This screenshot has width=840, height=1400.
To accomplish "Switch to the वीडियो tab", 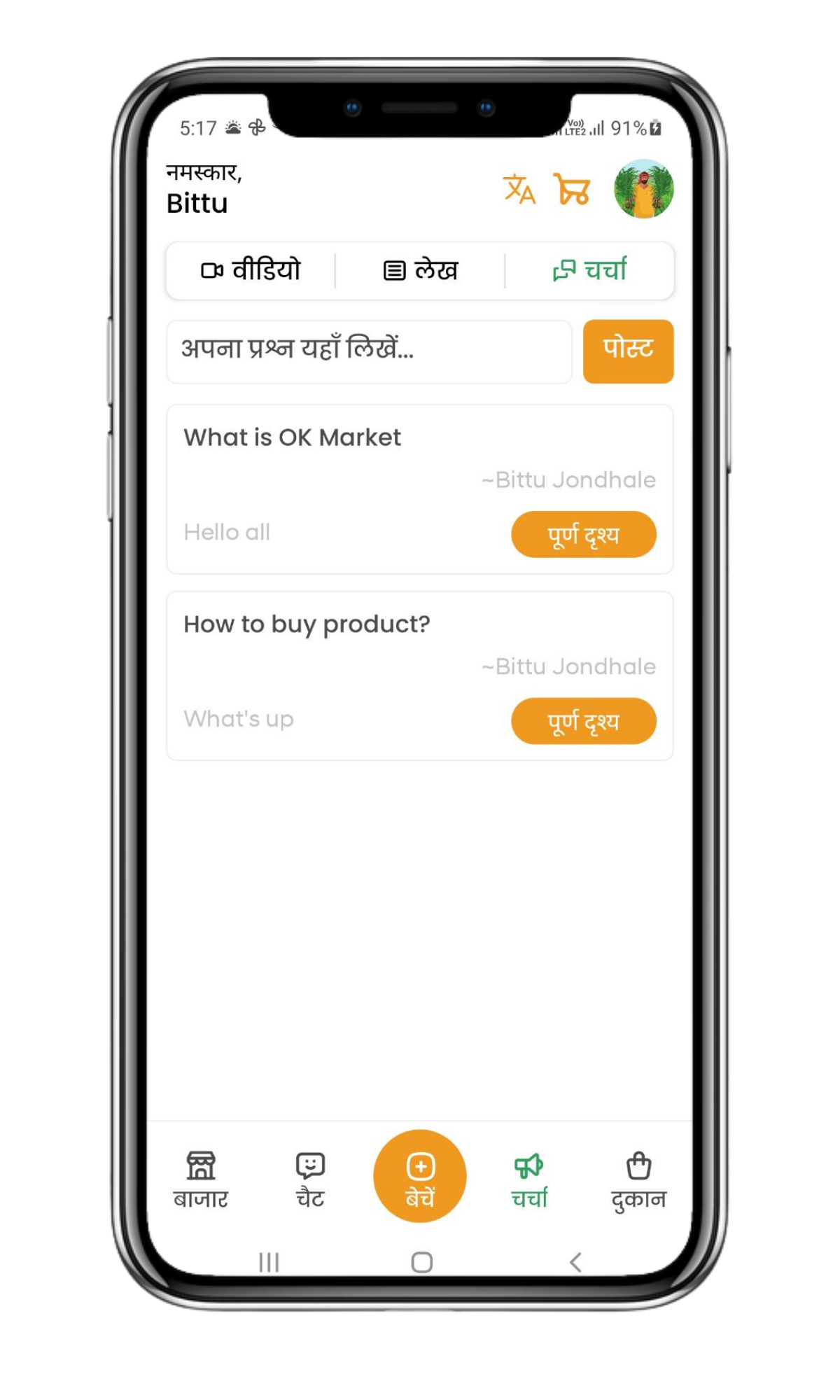I will [x=251, y=270].
